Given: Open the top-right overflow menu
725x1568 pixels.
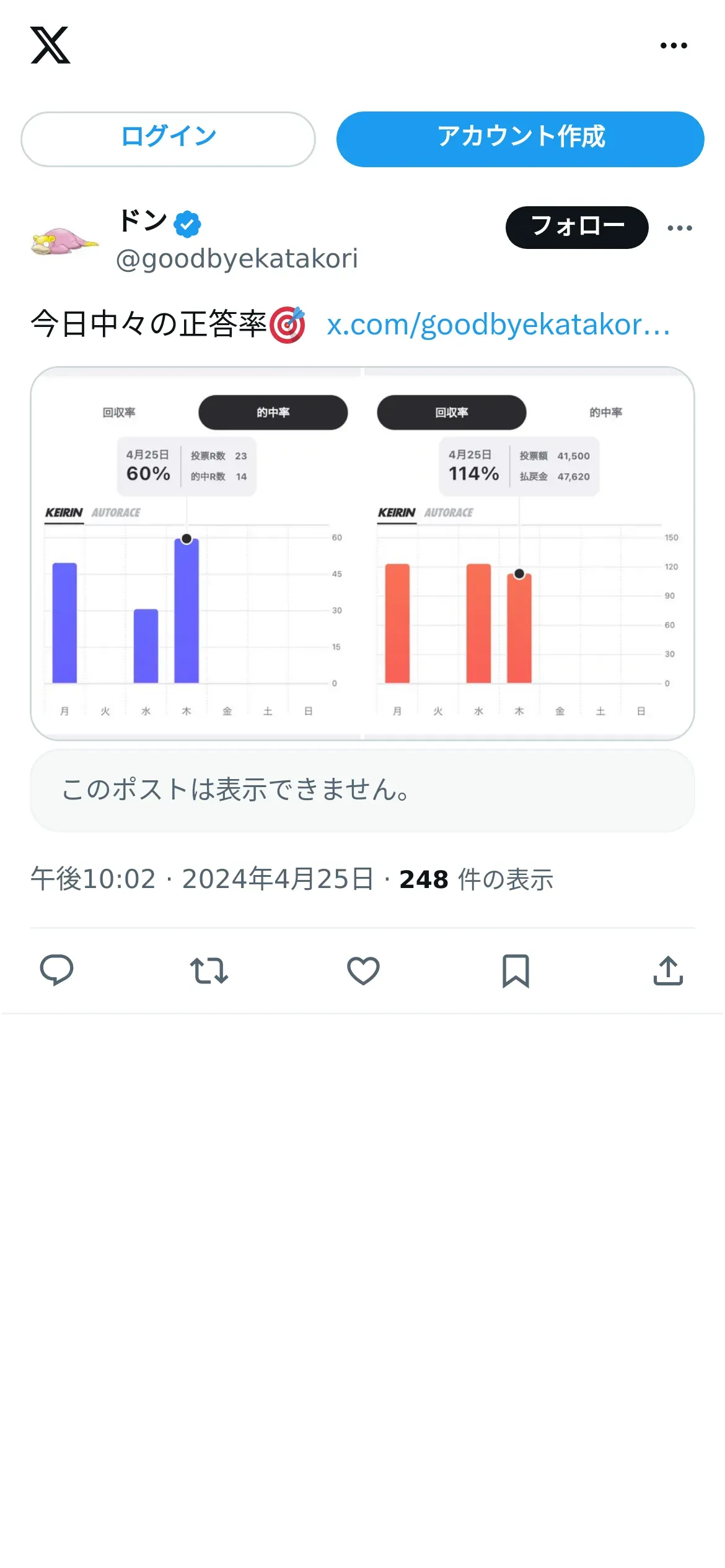Looking at the screenshot, I should (674, 46).
